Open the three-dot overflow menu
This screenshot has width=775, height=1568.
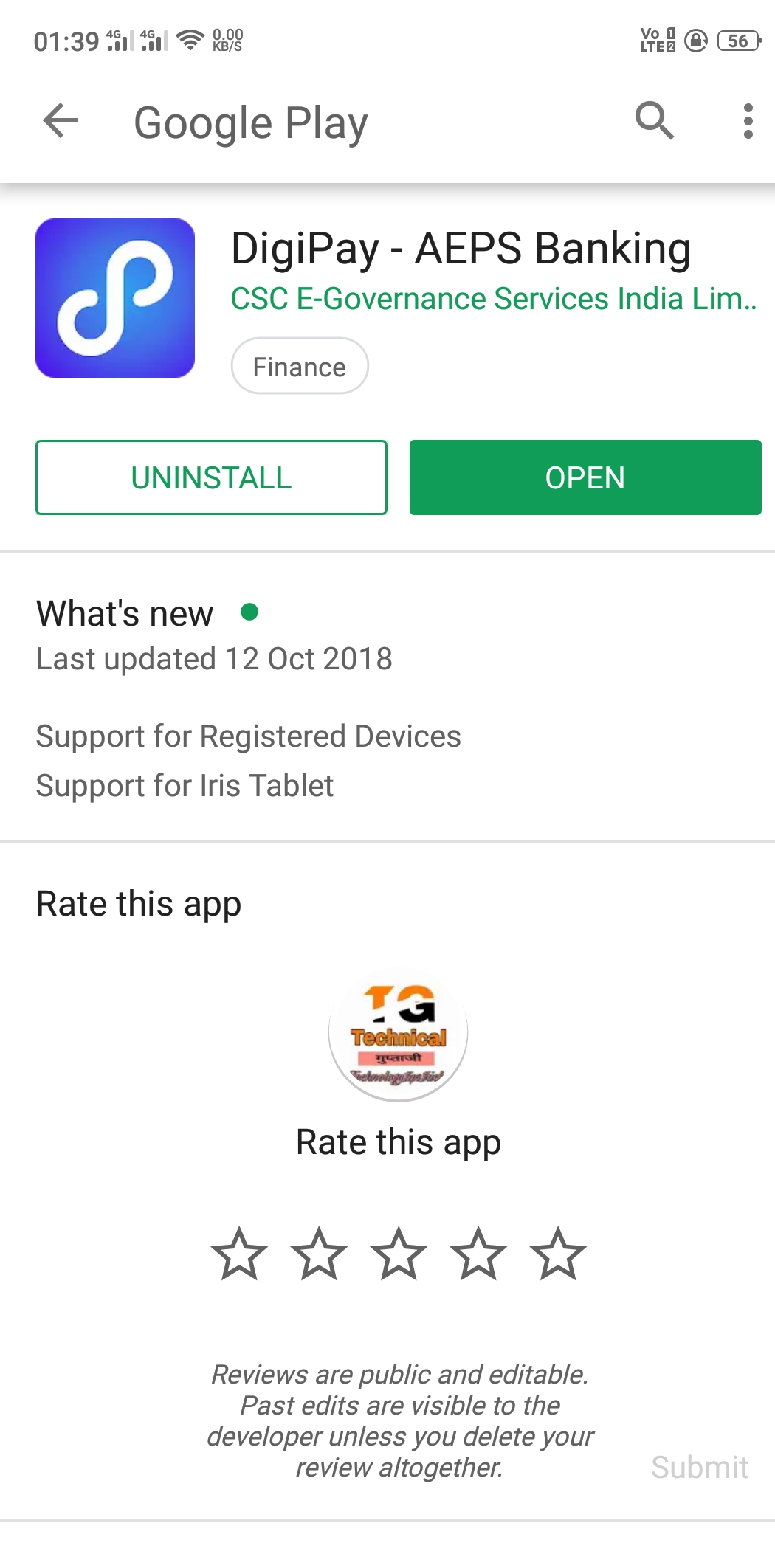(x=748, y=121)
